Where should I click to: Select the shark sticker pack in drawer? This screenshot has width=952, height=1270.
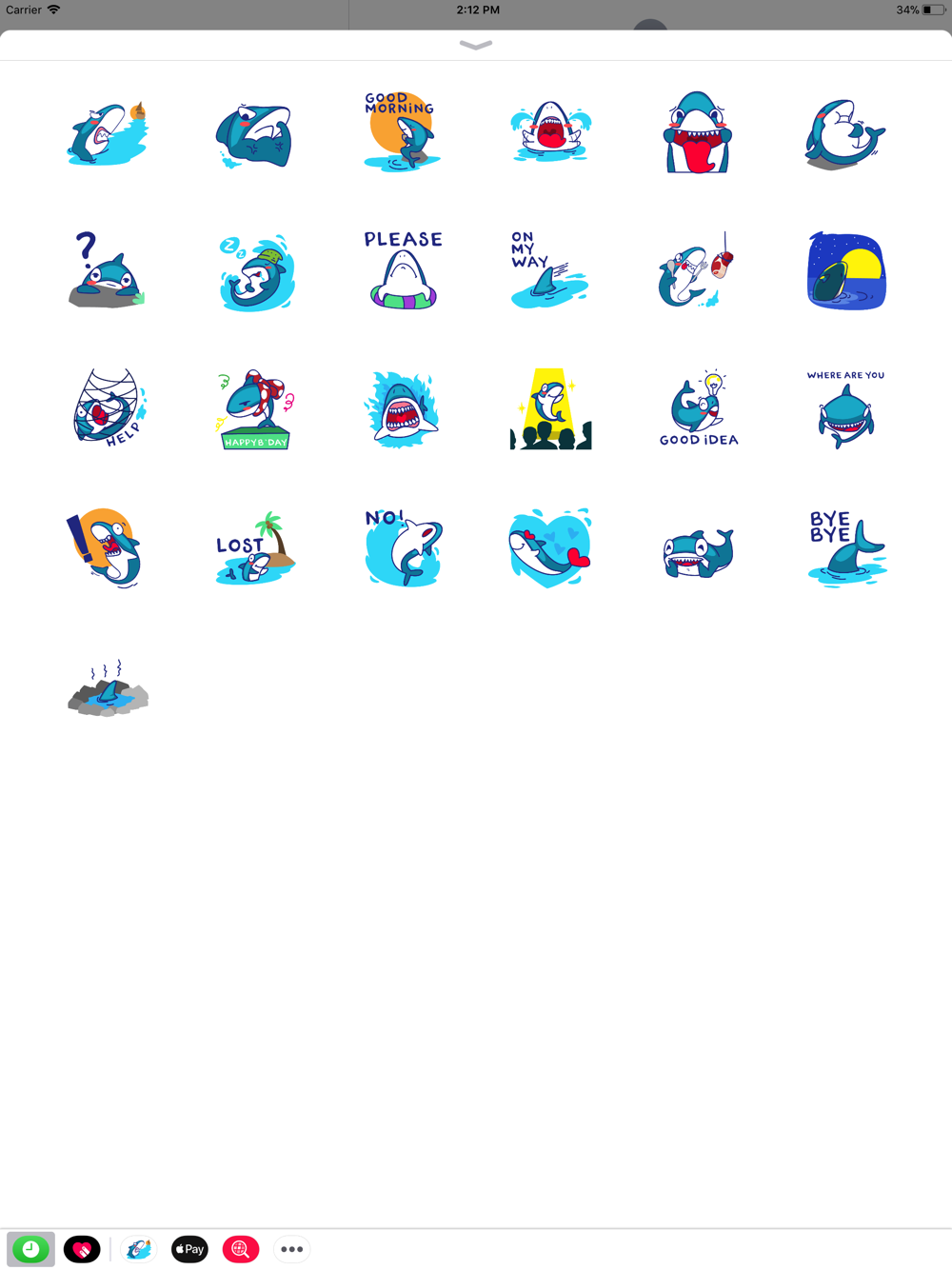click(138, 1249)
